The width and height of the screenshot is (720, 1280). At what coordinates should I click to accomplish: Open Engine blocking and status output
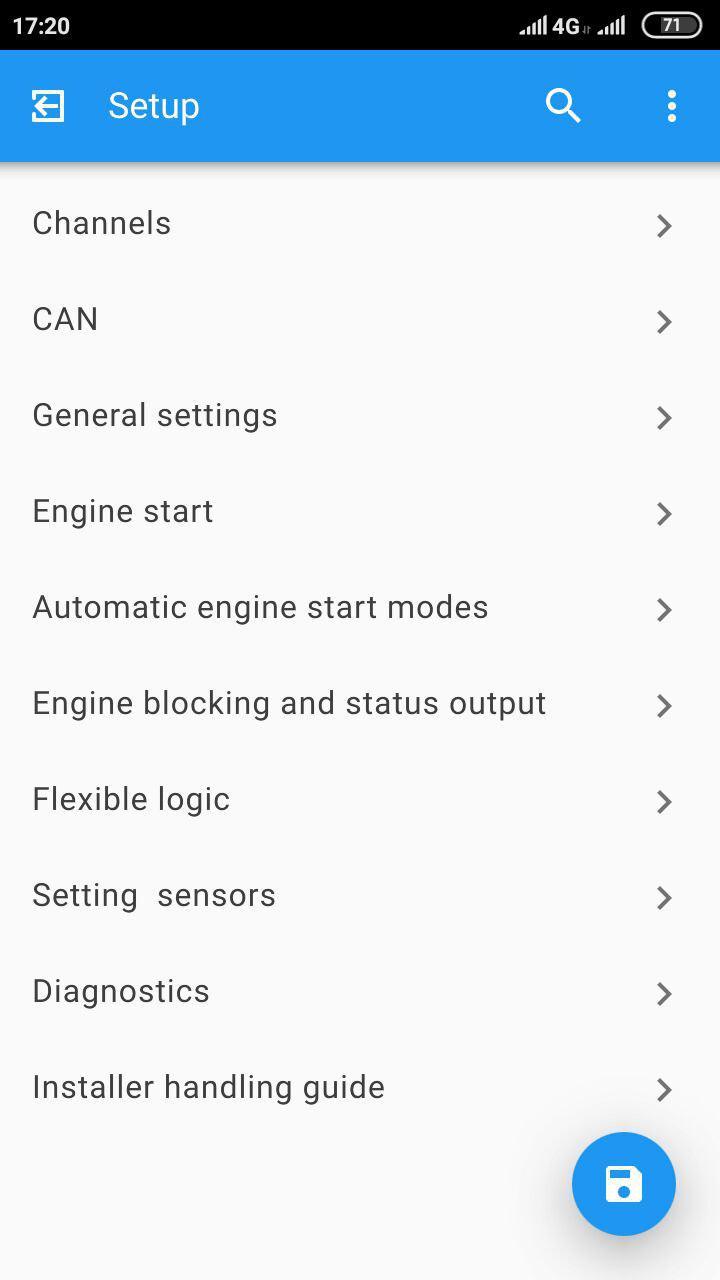(x=360, y=704)
